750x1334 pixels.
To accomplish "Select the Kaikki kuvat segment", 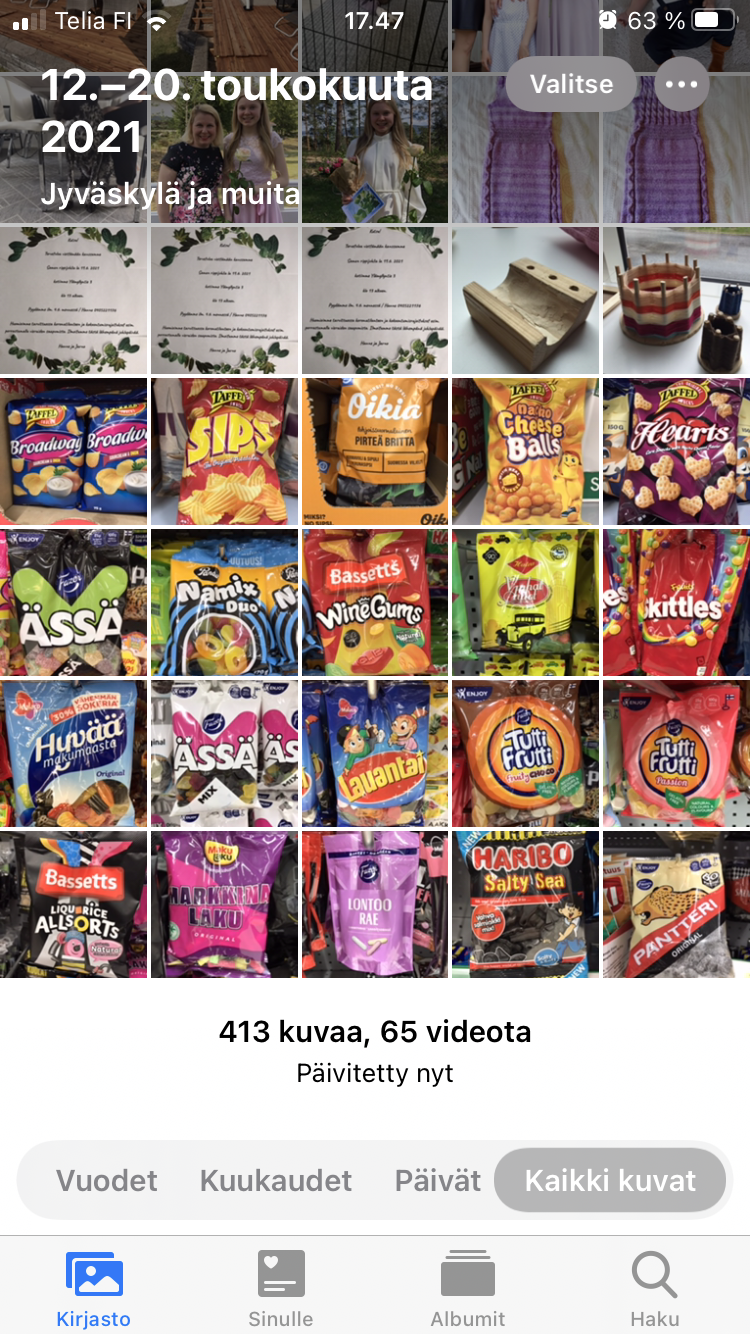I will pyautogui.click(x=610, y=1180).
